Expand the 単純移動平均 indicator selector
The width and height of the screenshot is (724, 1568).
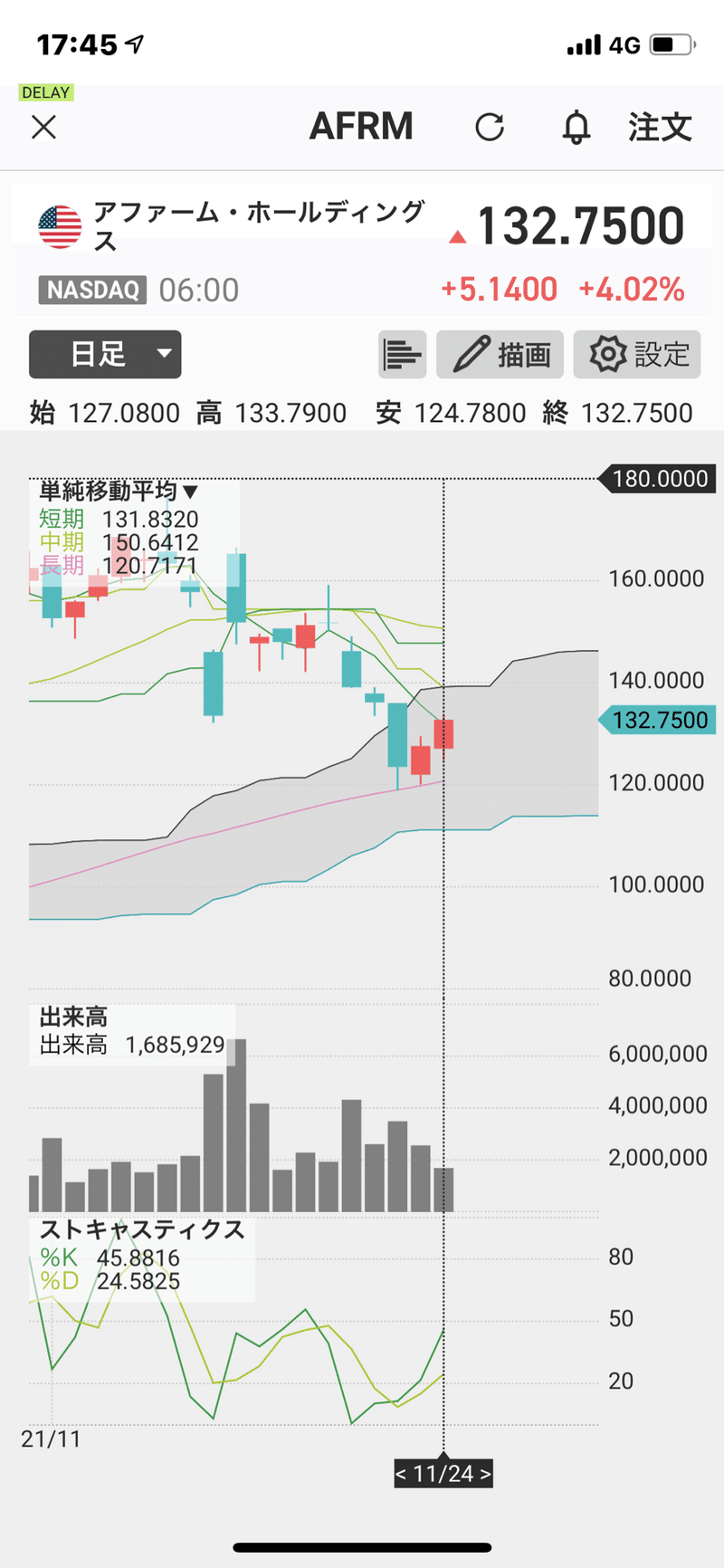tap(118, 492)
